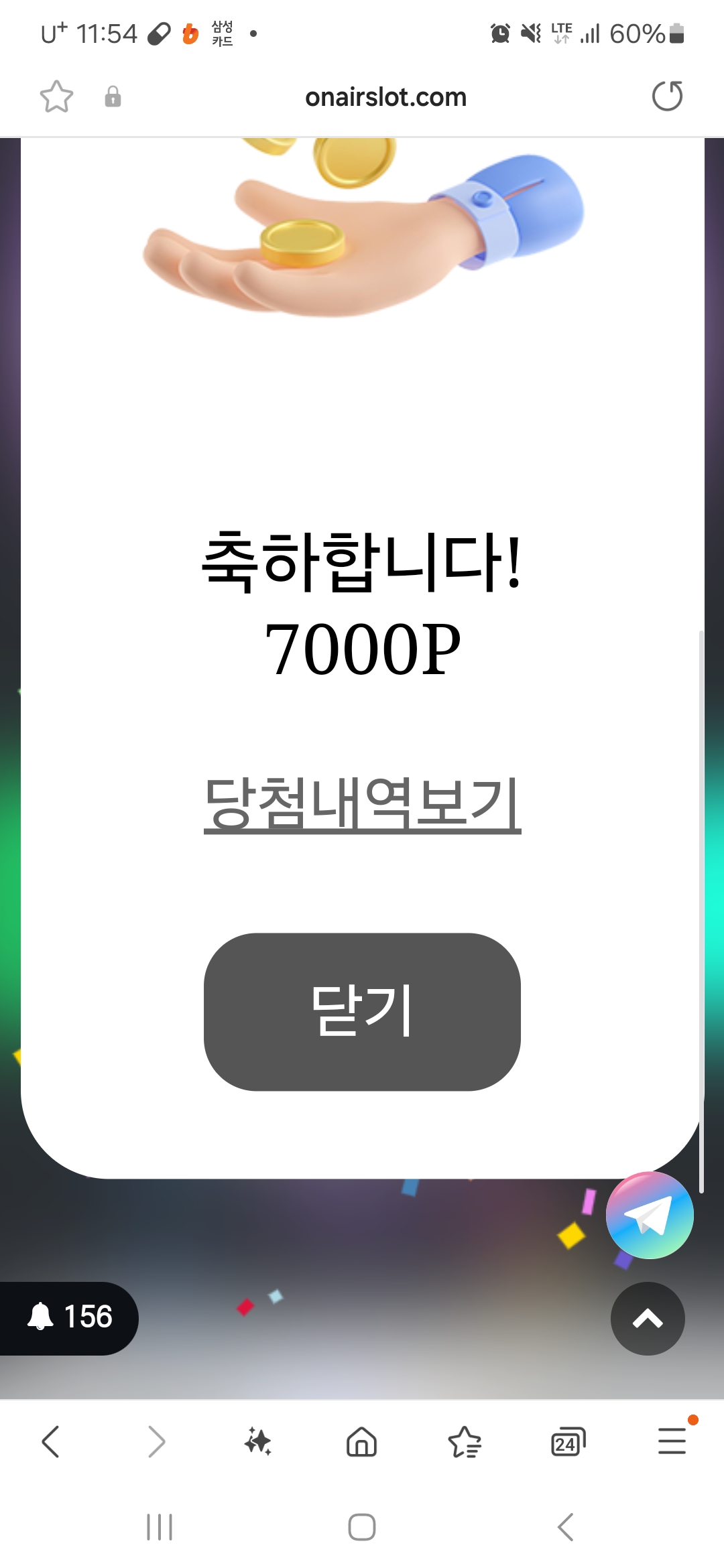This screenshot has width=724, height=1568.
Task: Open the browser AI sparkle tool
Action: (x=258, y=1441)
